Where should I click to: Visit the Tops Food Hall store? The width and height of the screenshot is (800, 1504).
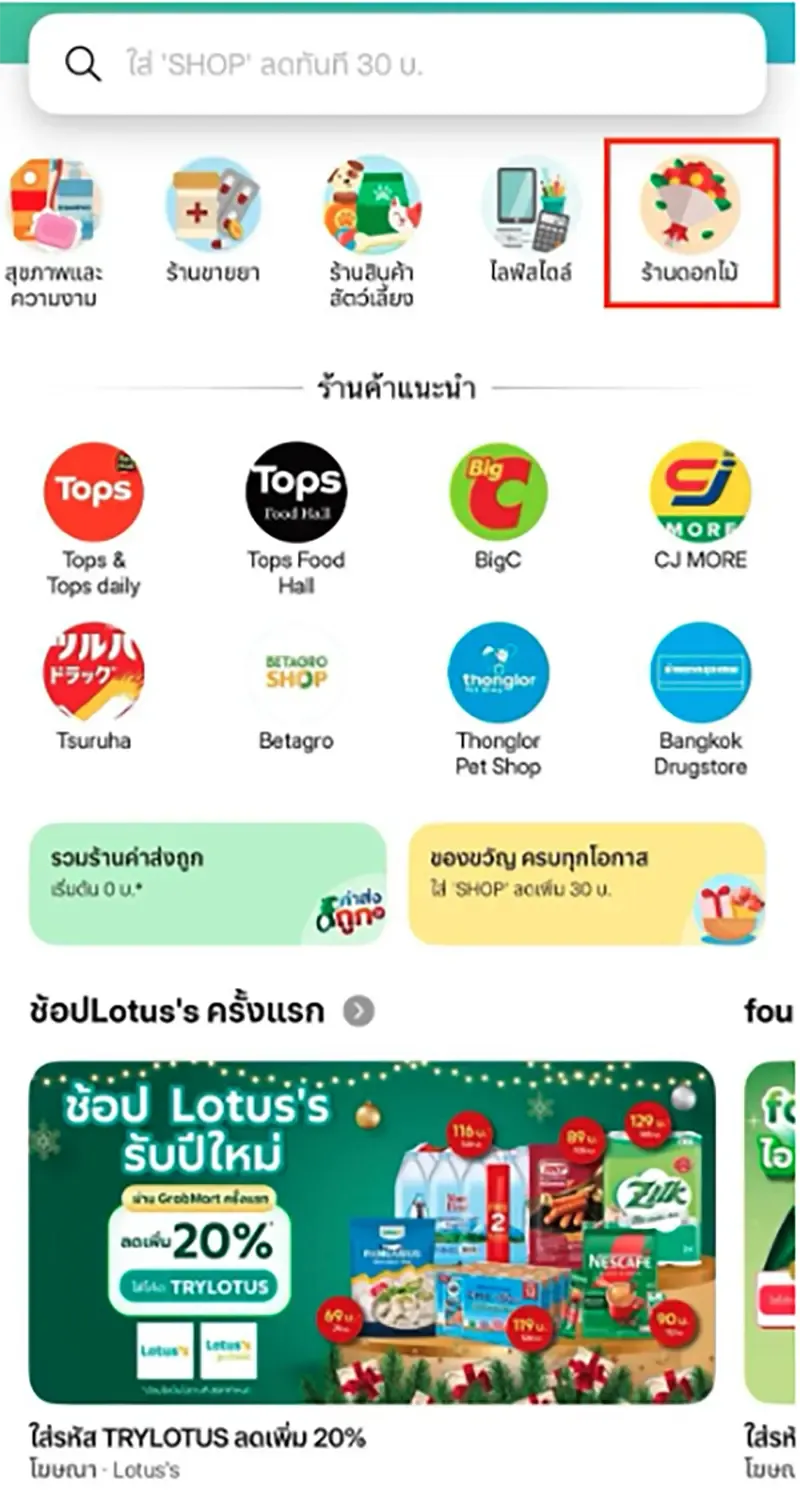coord(296,492)
